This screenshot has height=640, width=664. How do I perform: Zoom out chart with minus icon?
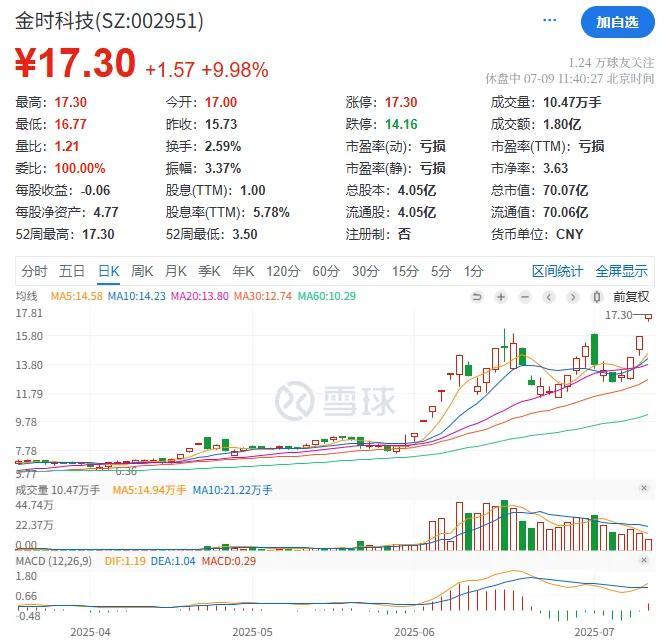523,297
